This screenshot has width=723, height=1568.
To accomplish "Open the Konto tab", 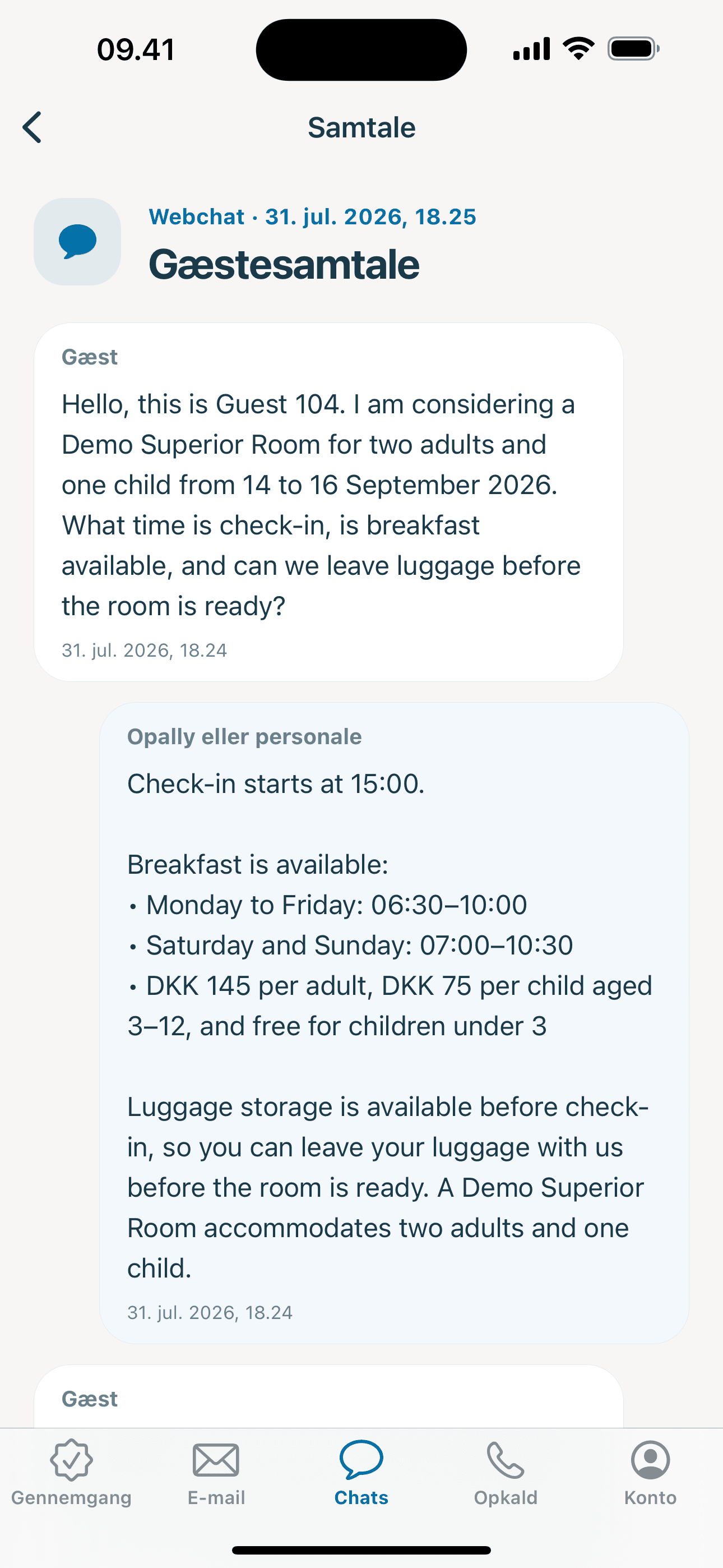I will pos(651,1473).
